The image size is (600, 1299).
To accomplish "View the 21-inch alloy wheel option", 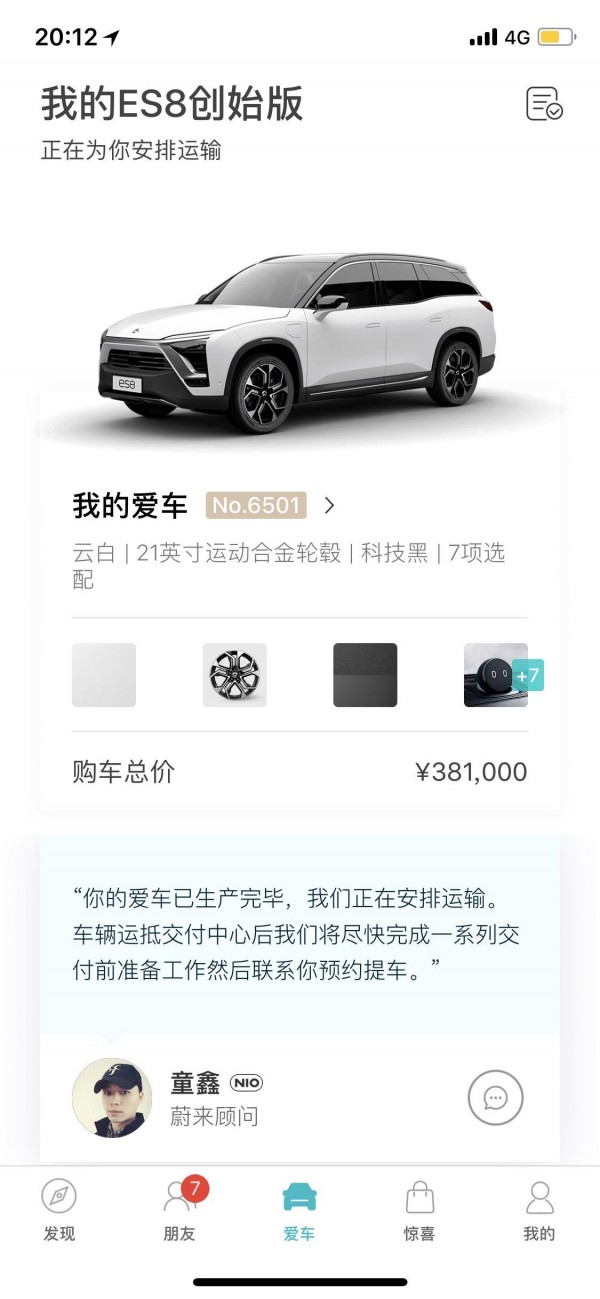I will pyautogui.click(x=235, y=675).
